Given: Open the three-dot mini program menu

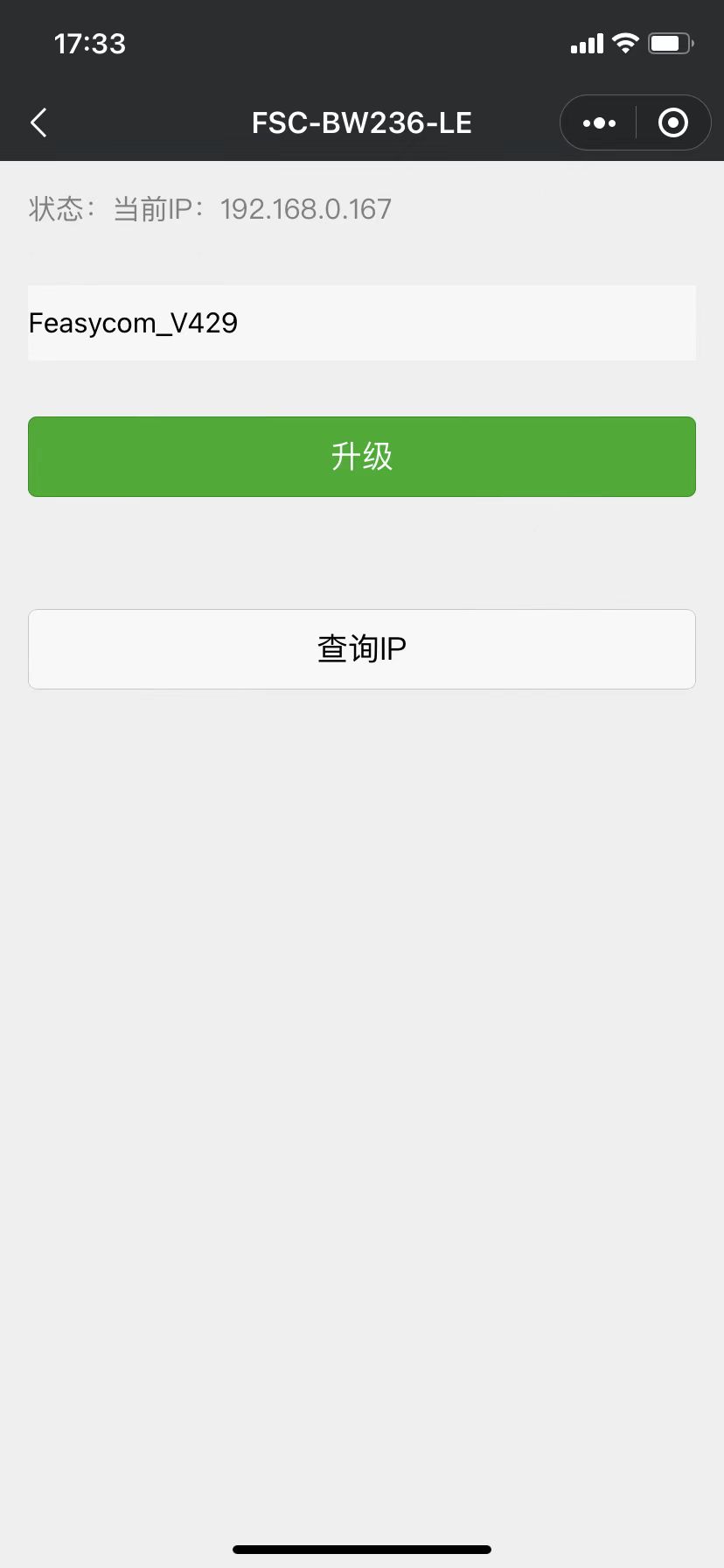Looking at the screenshot, I should click(x=599, y=123).
